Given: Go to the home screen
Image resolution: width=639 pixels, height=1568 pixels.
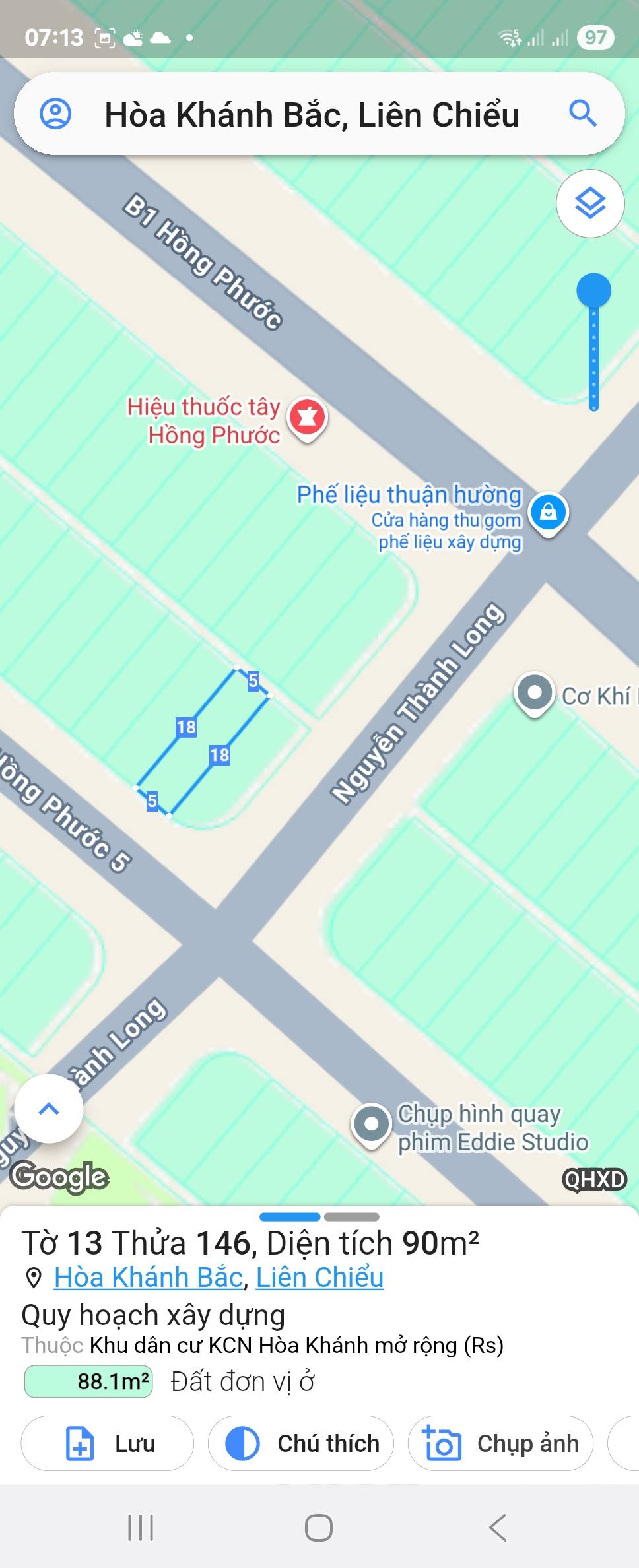Looking at the screenshot, I should click(x=319, y=1527).
